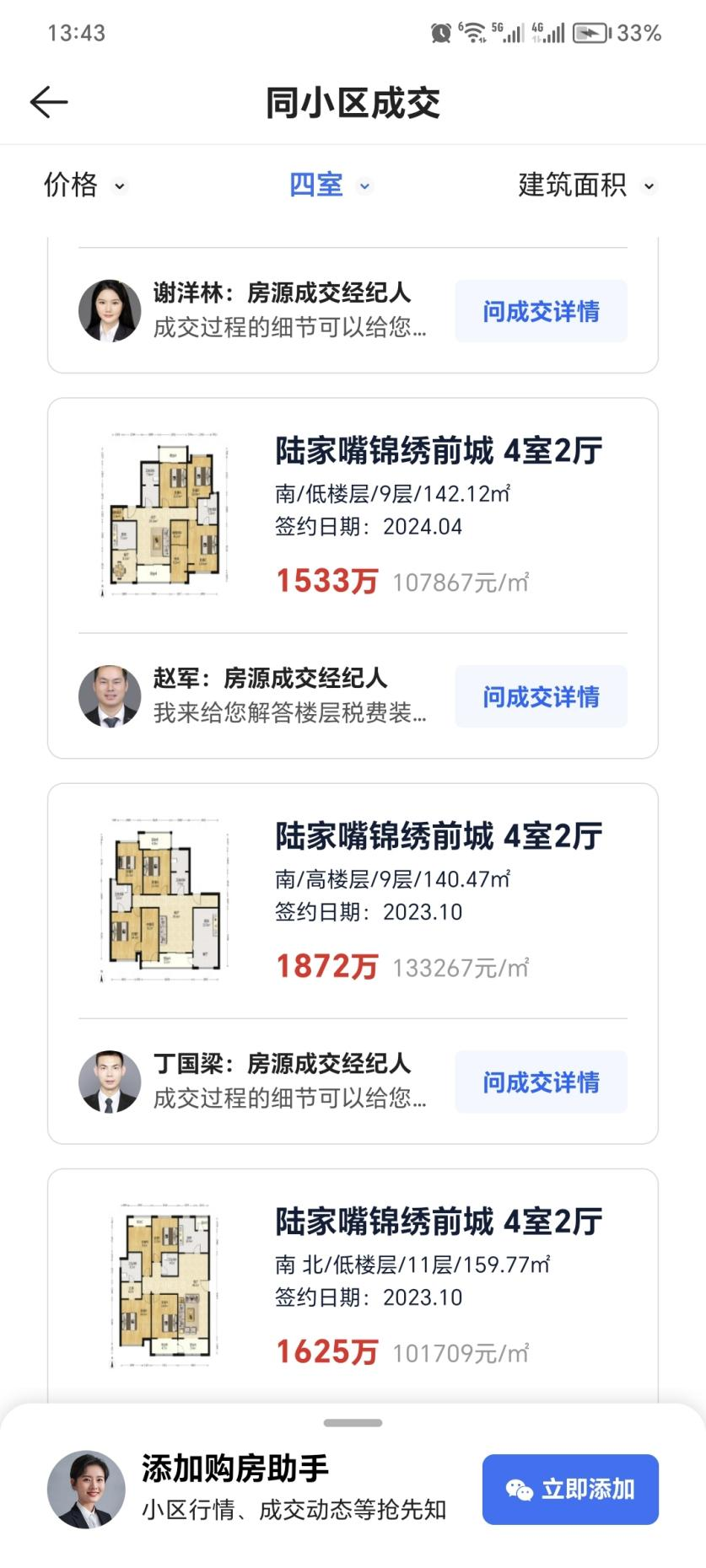Screen dimensions: 706x1568
Task: Open the 四室 room filter dropdown
Action: [x=330, y=184]
